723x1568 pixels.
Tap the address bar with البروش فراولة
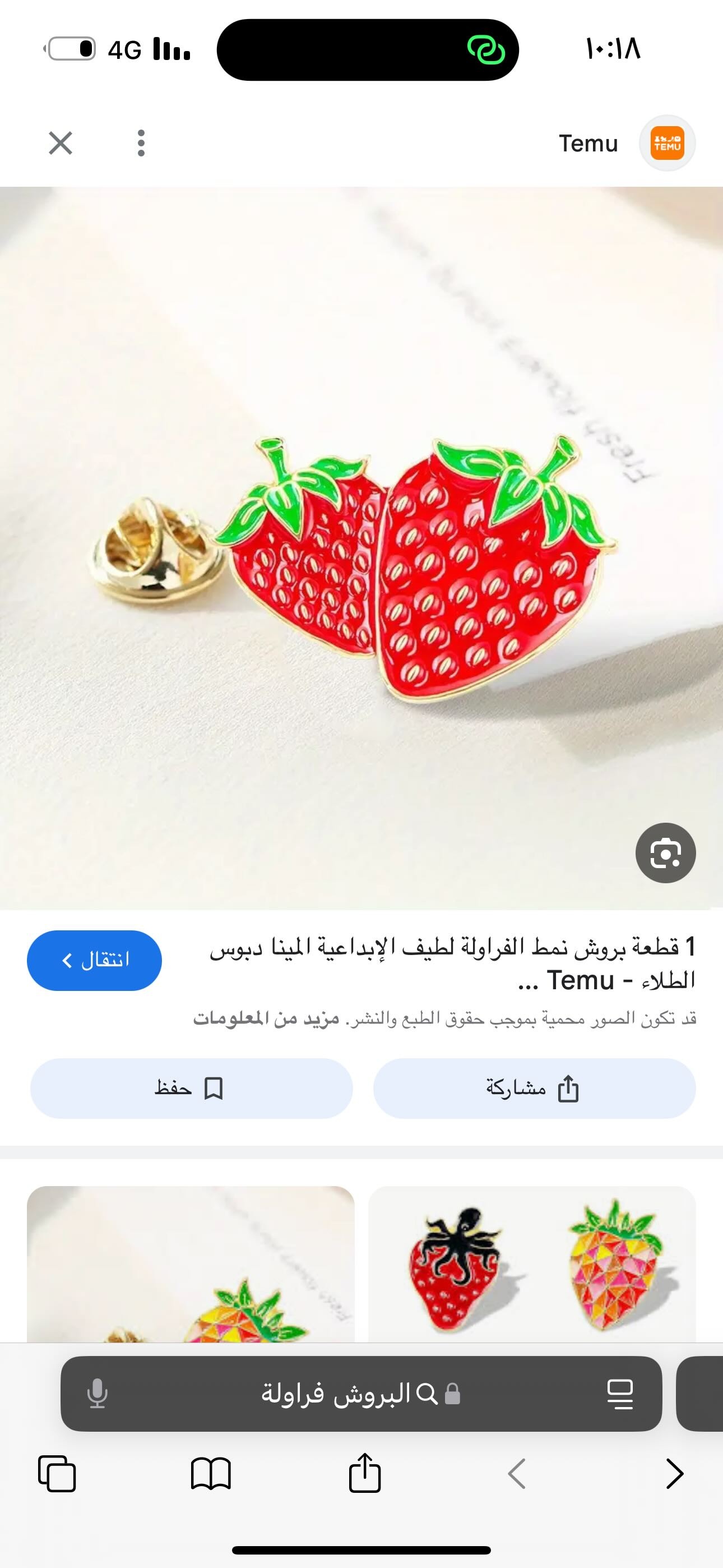(x=361, y=1393)
